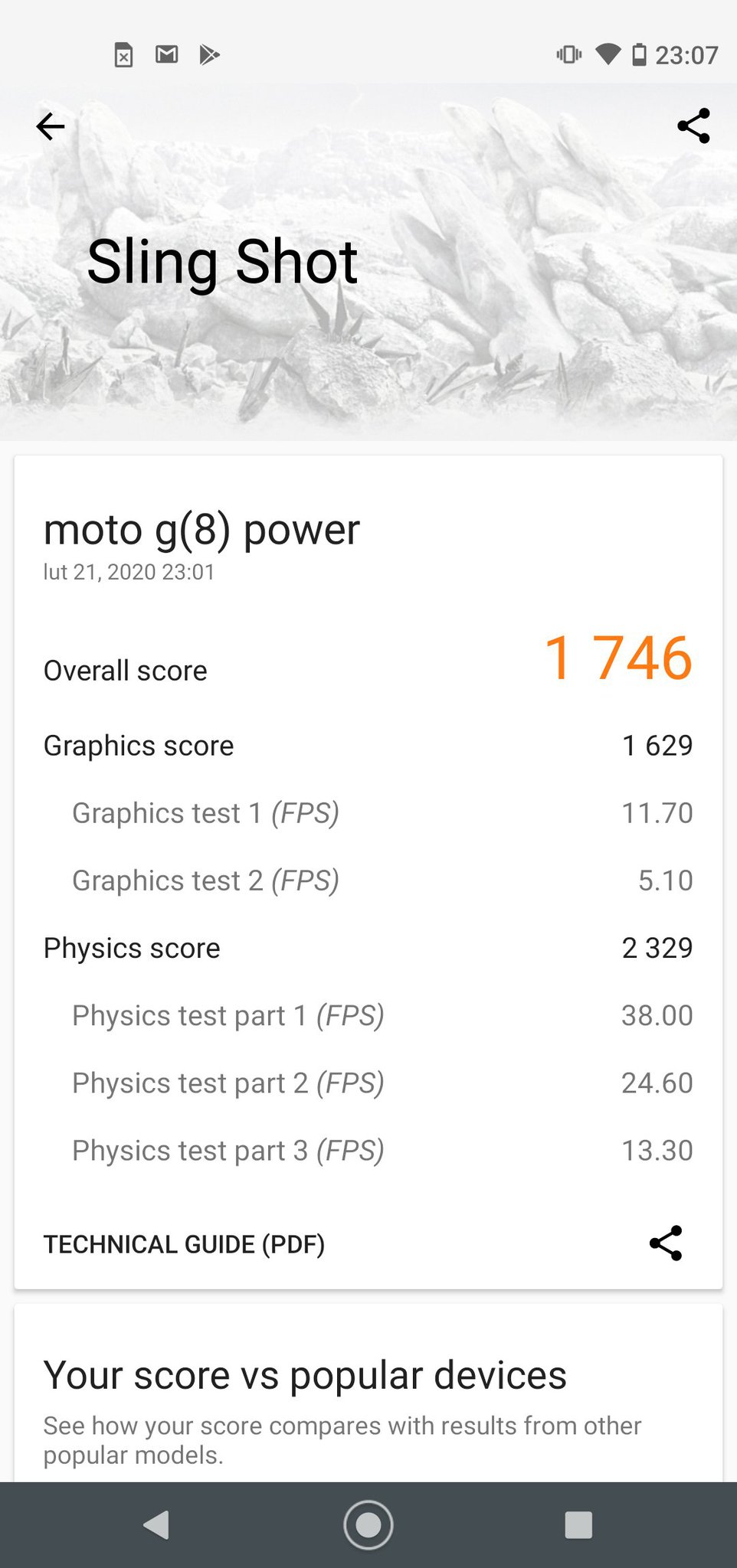The height and width of the screenshot is (1568, 737).
Task: Open the TECHNICAL GUIDE (PDF) link
Action: pyautogui.click(x=184, y=1244)
